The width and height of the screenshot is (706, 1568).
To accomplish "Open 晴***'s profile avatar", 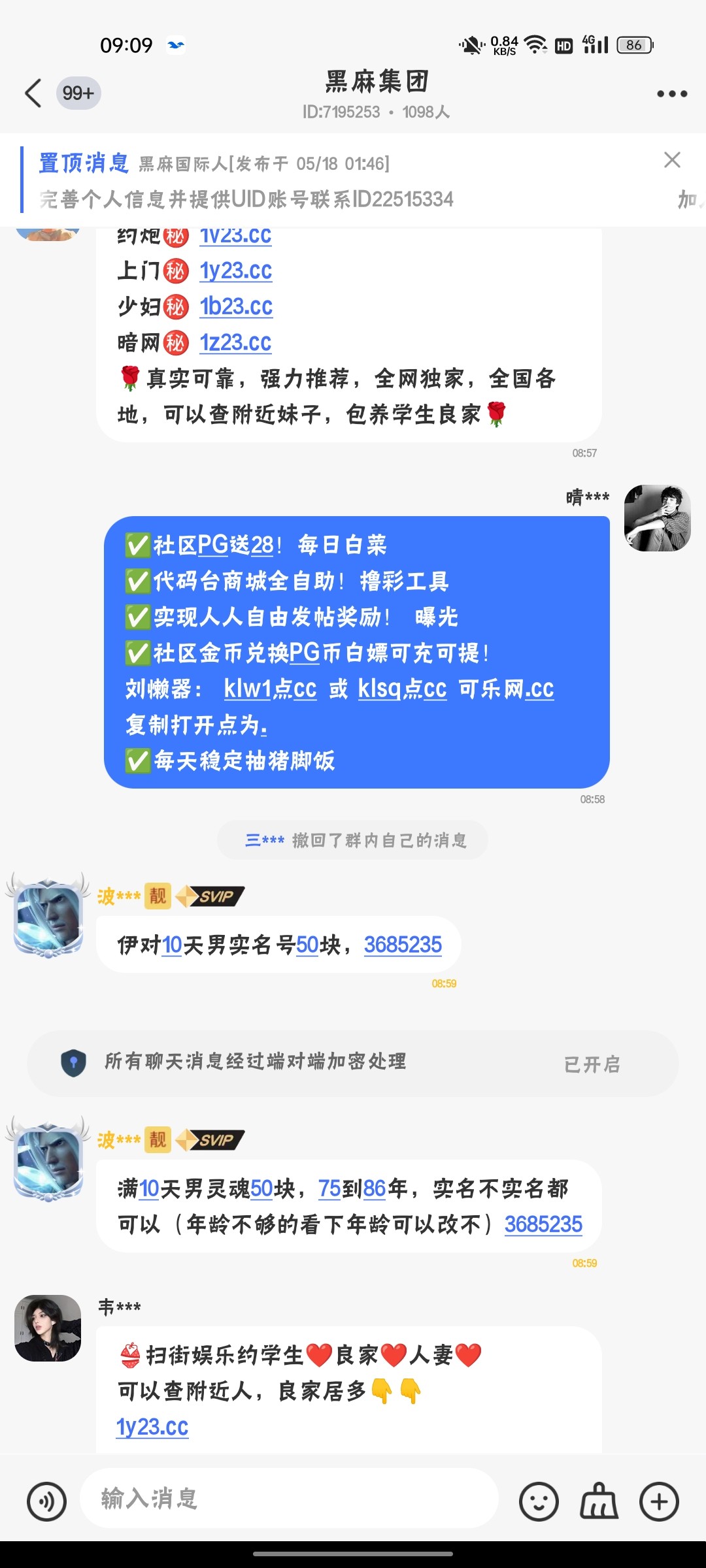I will coord(657,518).
